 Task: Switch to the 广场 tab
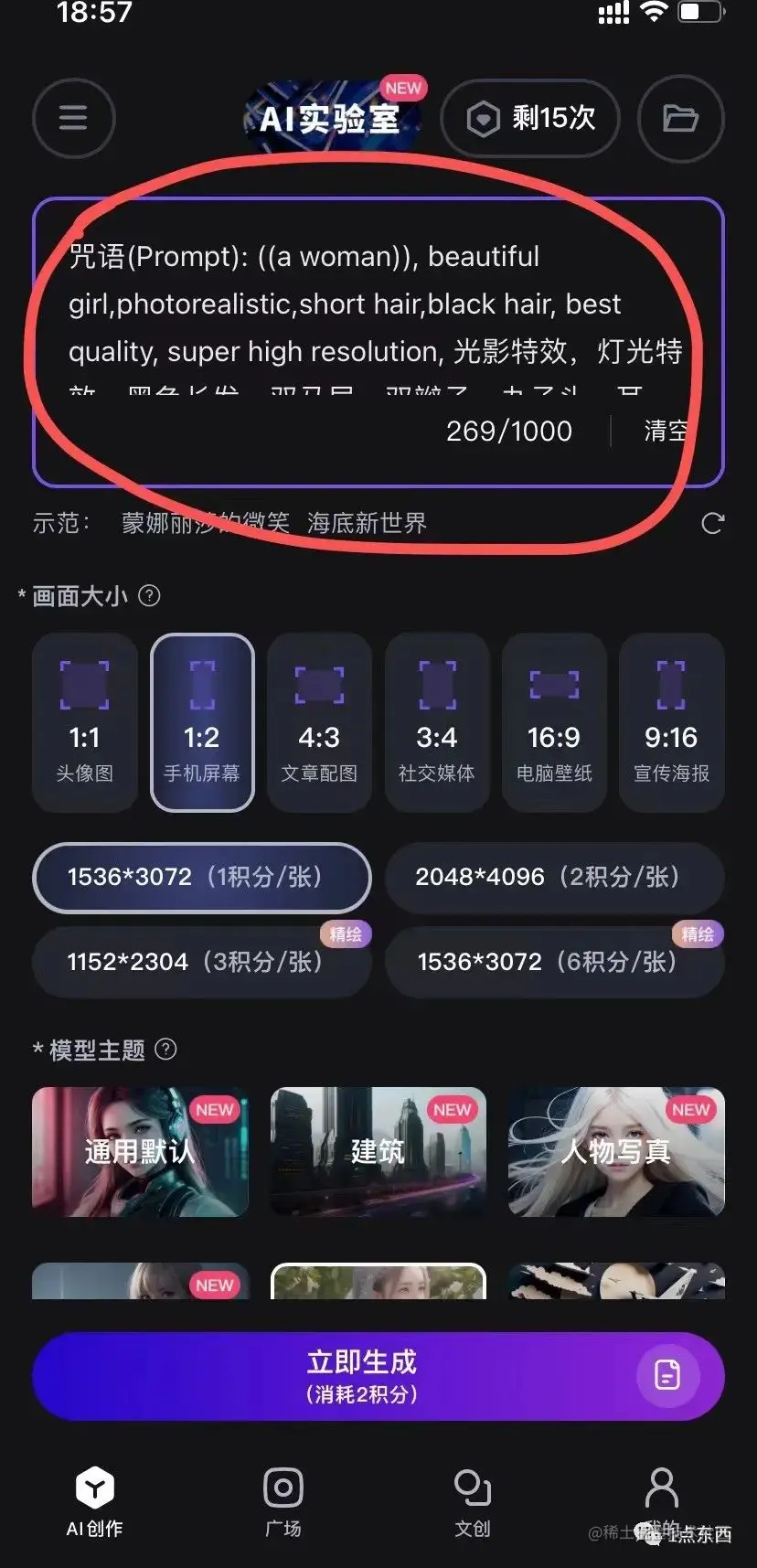tap(283, 1502)
